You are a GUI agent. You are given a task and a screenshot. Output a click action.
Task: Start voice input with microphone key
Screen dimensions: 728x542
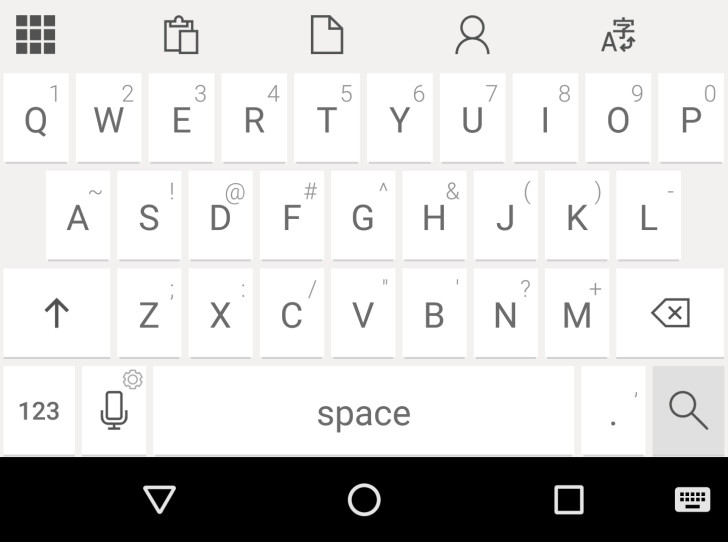(x=114, y=410)
